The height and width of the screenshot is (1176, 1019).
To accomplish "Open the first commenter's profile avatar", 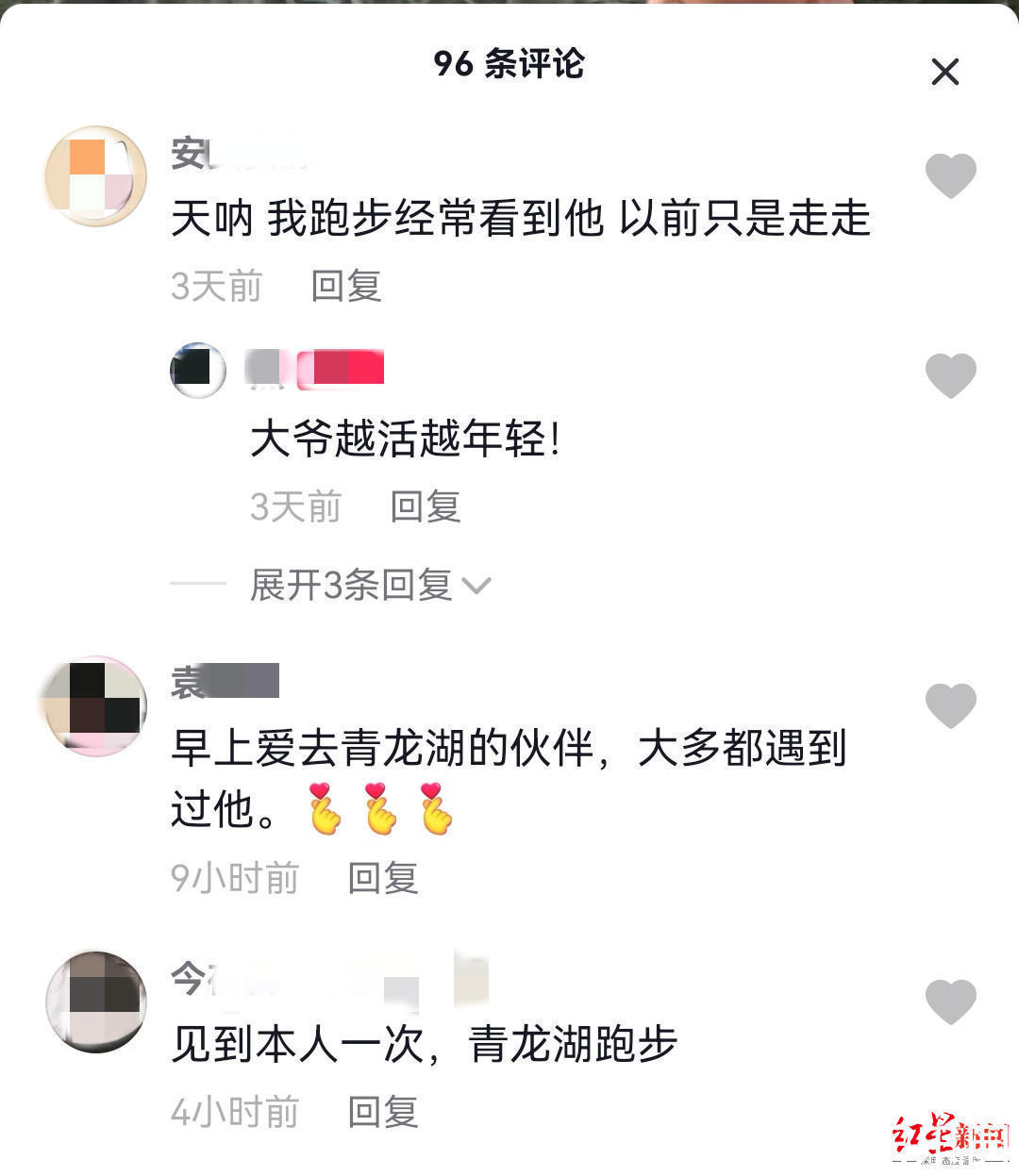I will click(93, 177).
